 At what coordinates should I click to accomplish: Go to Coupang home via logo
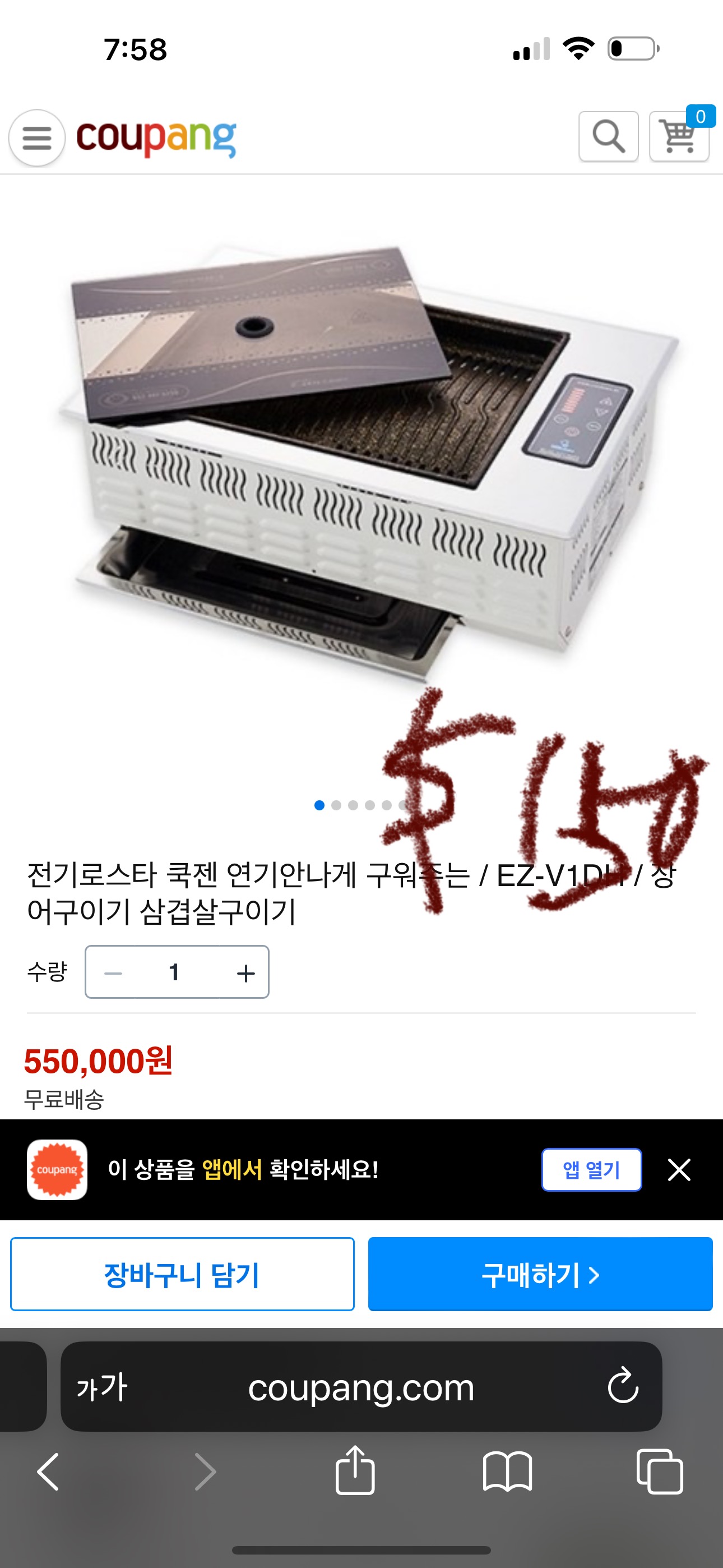[x=156, y=137]
